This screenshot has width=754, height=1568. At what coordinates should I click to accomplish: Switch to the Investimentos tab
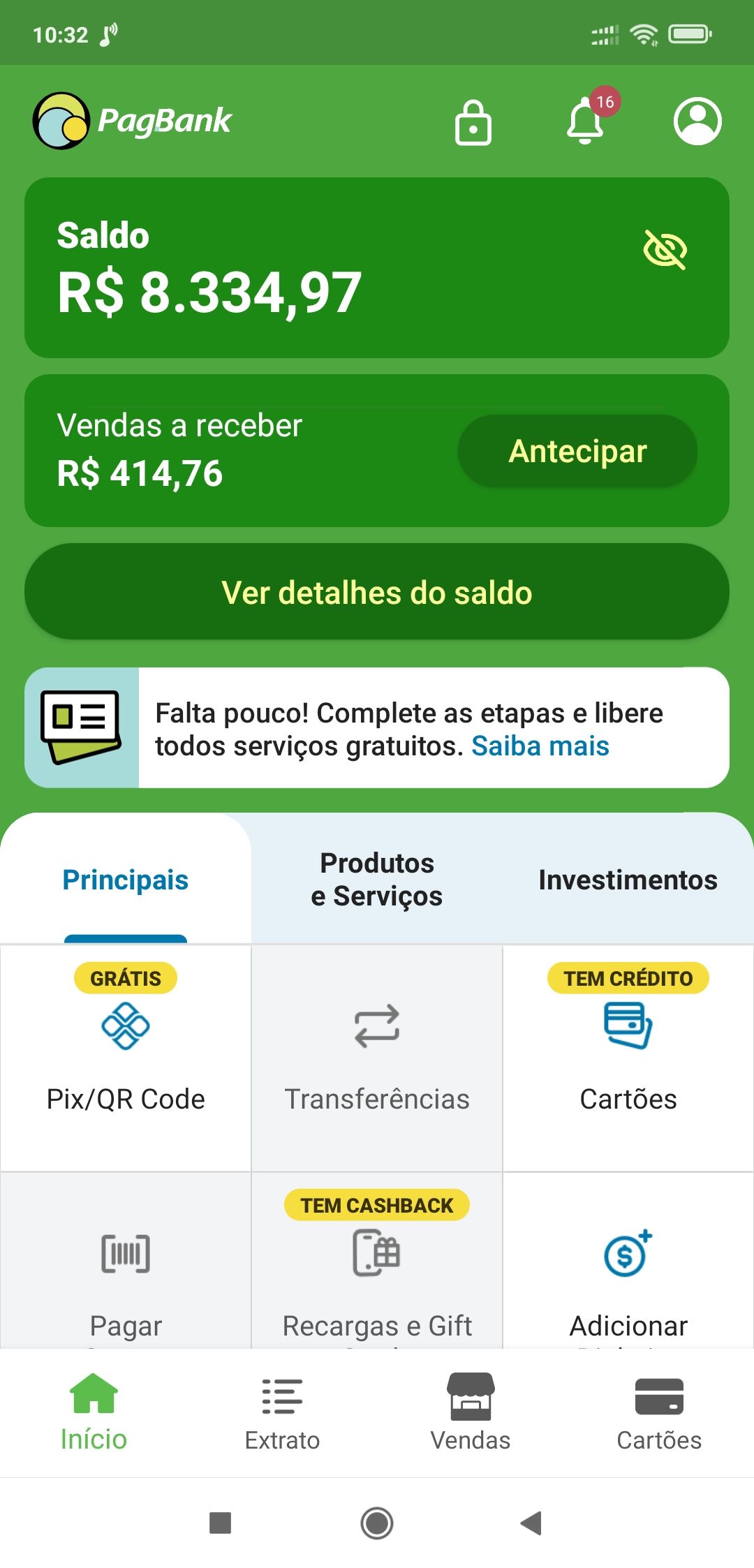pyautogui.click(x=628, y=879)
